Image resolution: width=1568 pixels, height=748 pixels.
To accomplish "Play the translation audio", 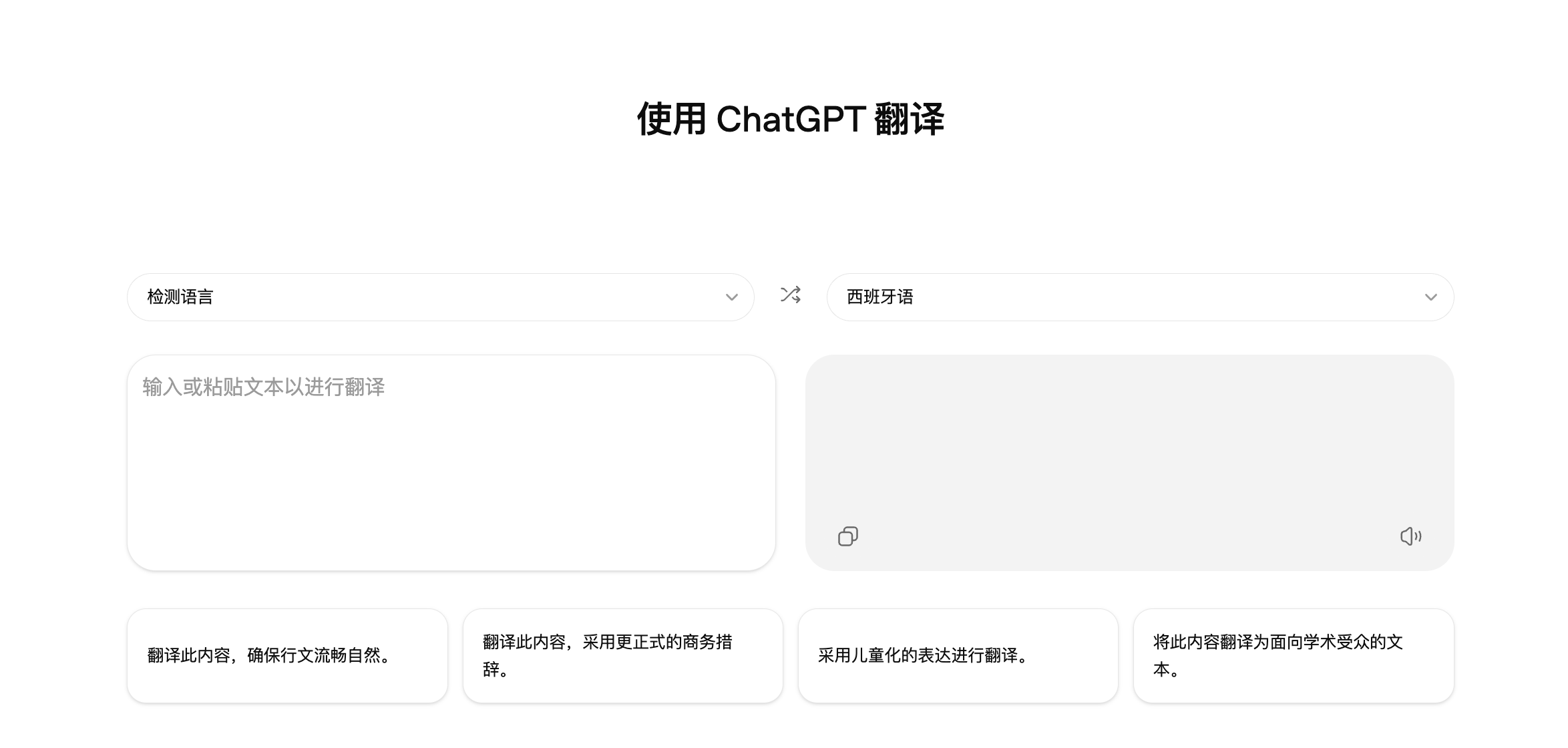I will 1410,536.
